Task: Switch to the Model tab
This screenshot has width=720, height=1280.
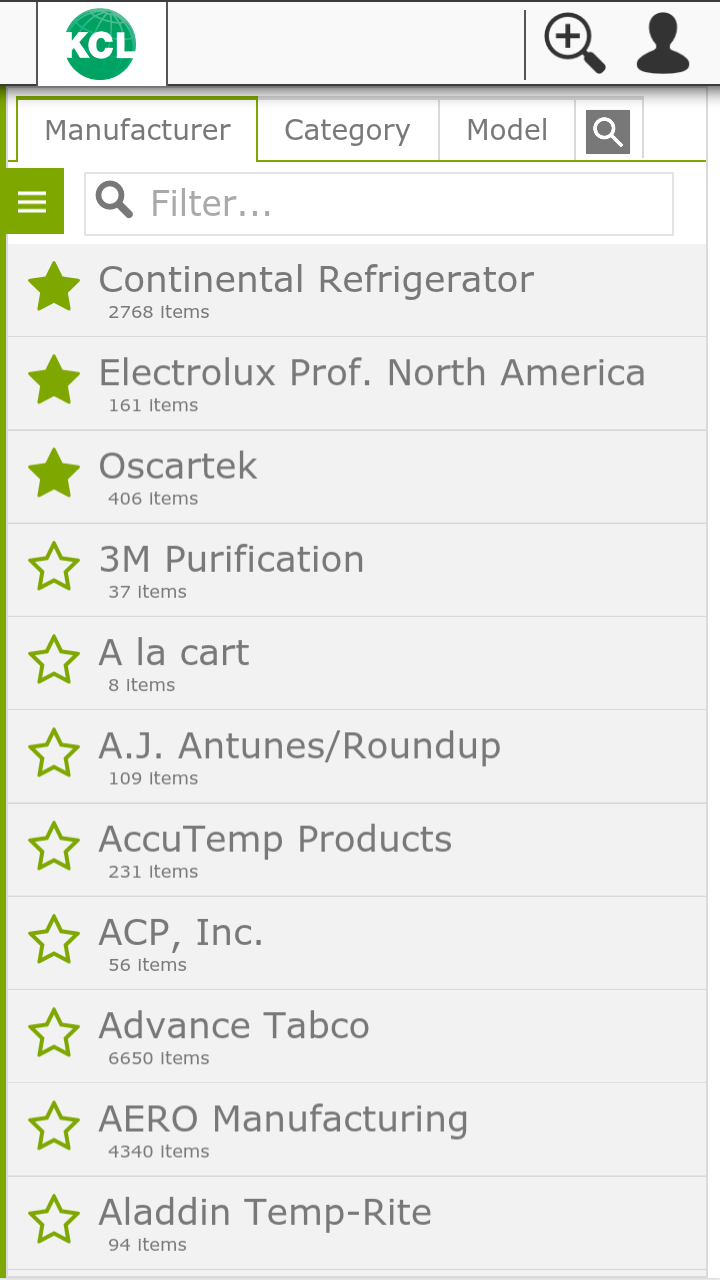Action: pyautogui.click(x=507, y=129)
